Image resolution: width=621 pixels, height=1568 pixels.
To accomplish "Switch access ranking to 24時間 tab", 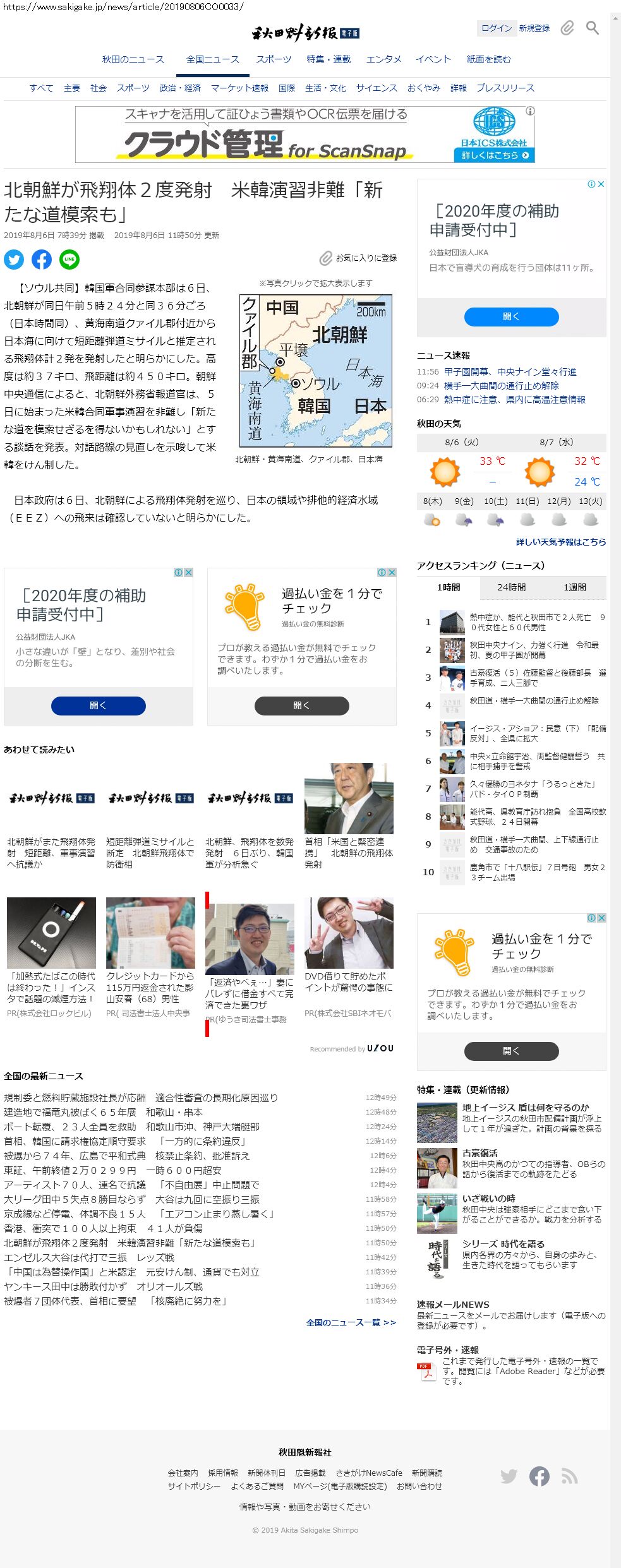I will click(511, 587).
